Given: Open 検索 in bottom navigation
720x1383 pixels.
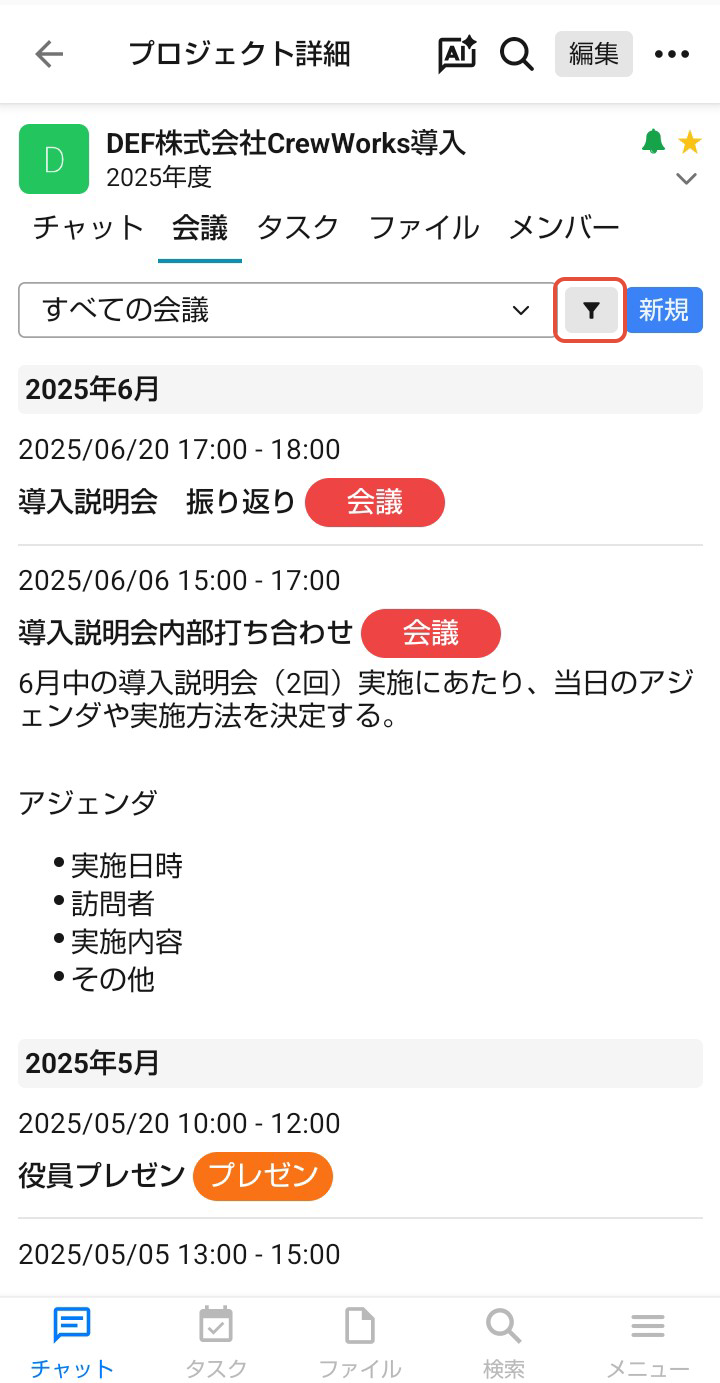Looking at the screenshot, I should click(x=503, y=1342).
